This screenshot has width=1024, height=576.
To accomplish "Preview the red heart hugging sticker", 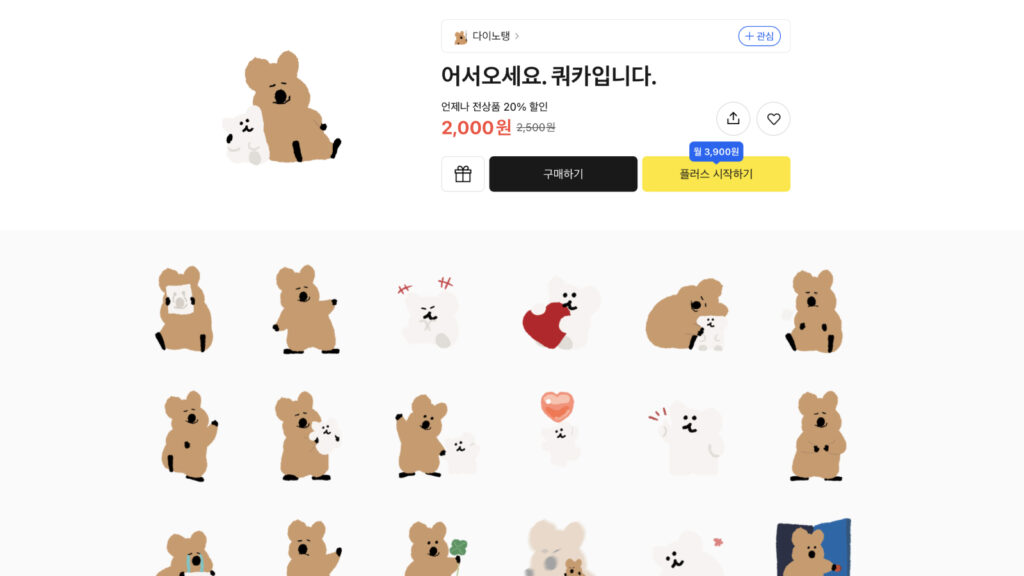I will point(560,312).
